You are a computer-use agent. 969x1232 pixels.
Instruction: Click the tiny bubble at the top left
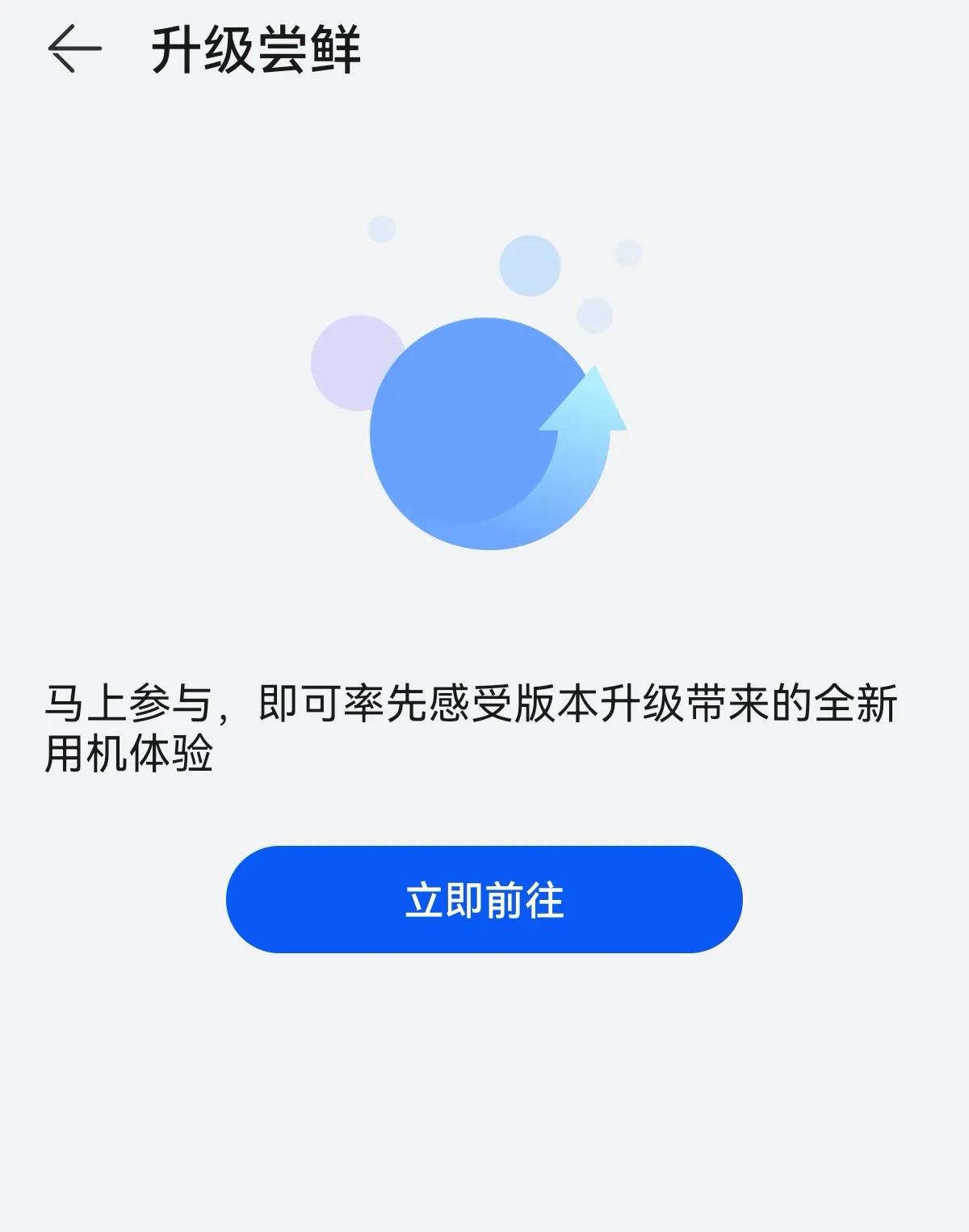point(380,229)
